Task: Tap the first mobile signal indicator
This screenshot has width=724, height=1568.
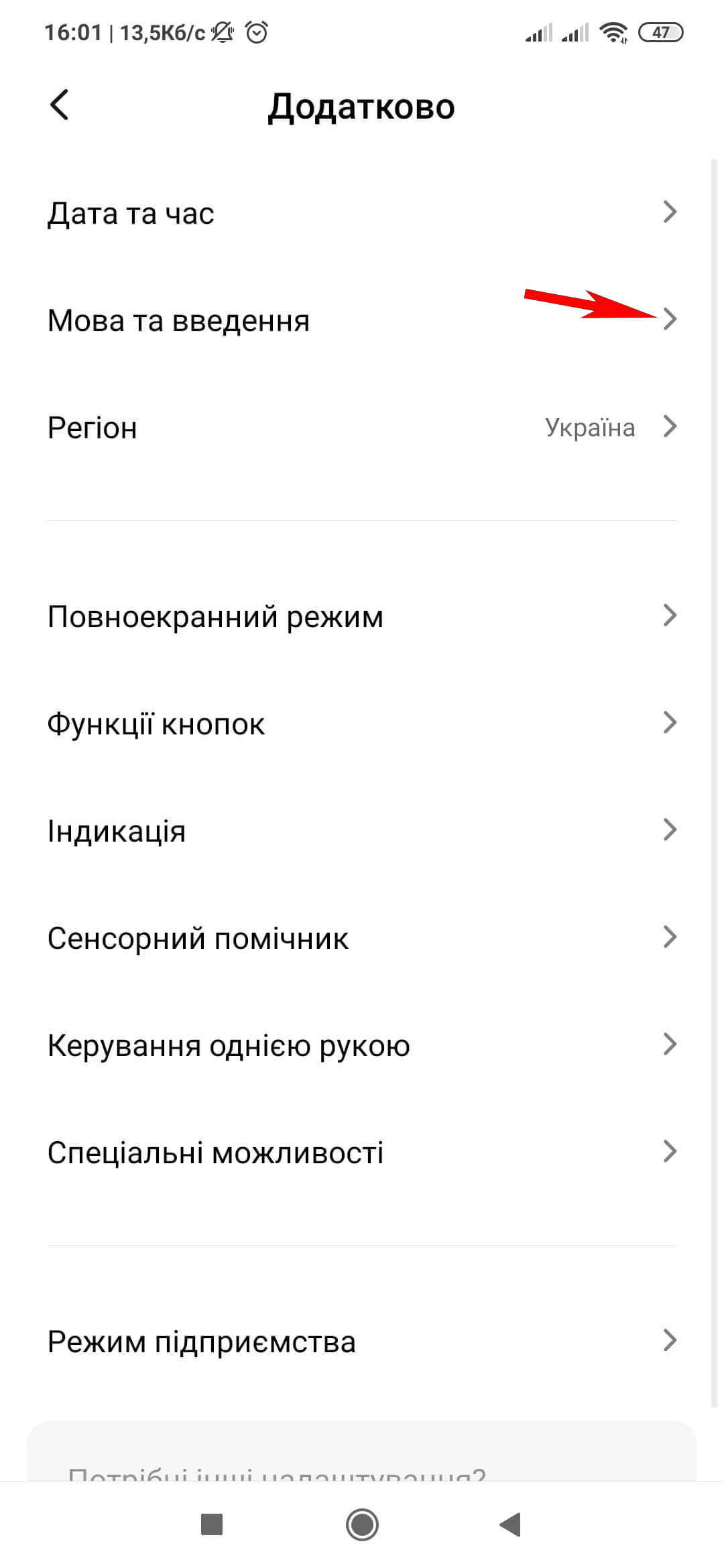Action: [x=538, y=31]
